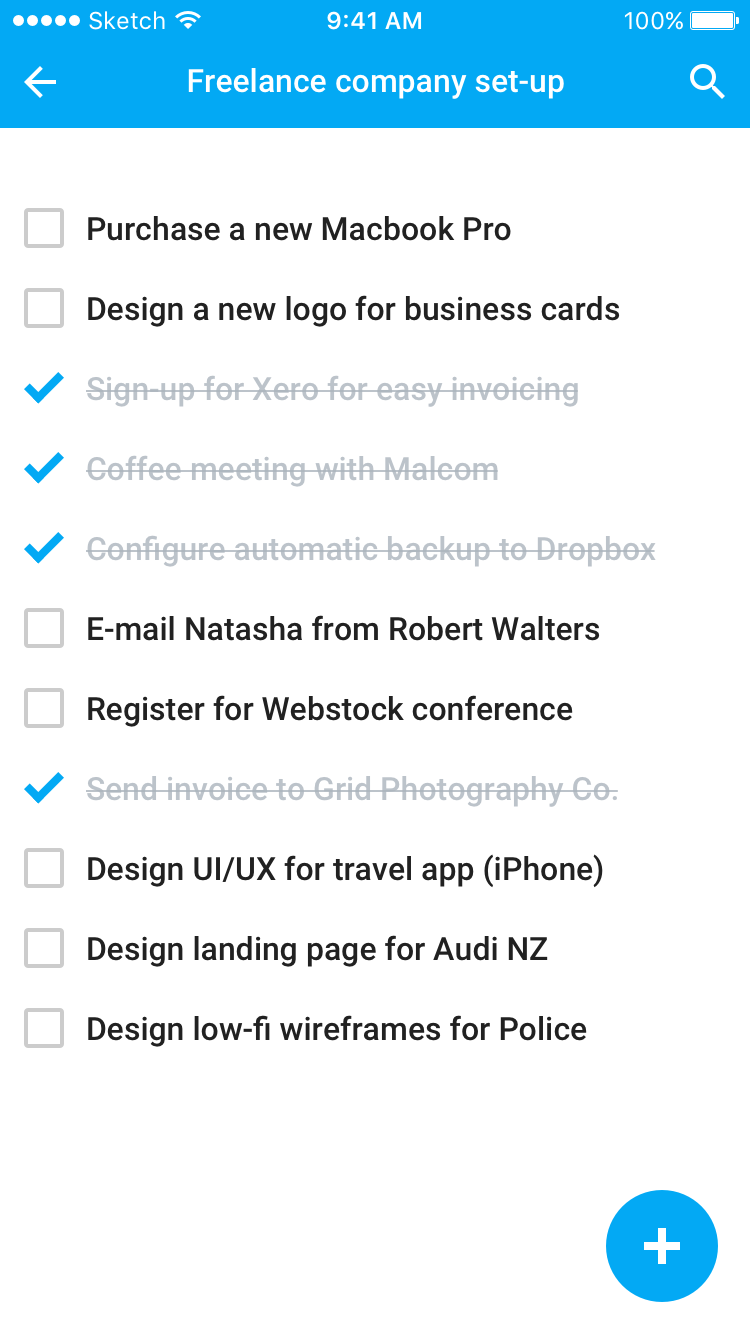This screenshot has height=1334, width=750.
Task: Mark E-mail Natasha from Robert Walters done
Action: [x=44, y=629]
